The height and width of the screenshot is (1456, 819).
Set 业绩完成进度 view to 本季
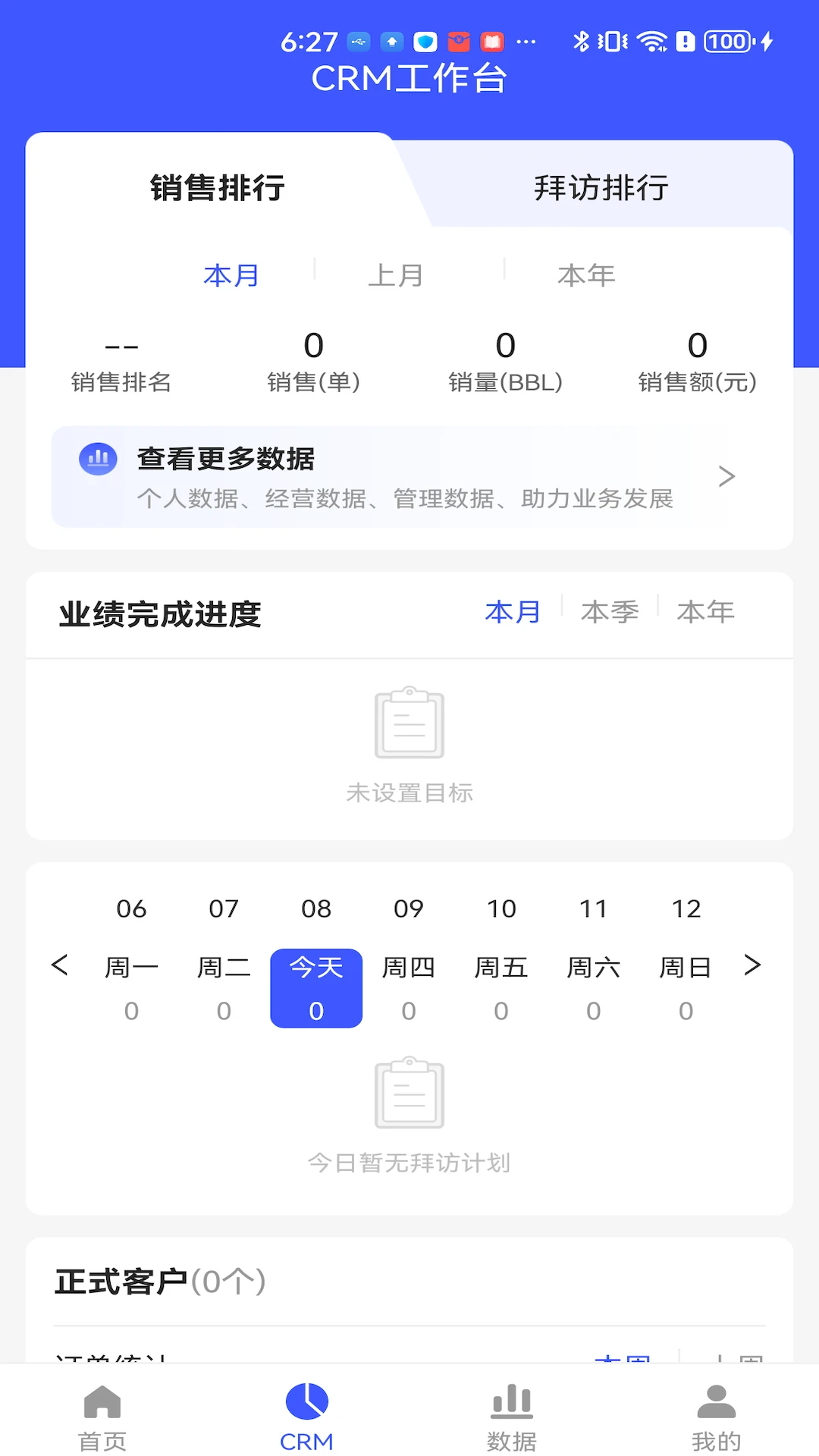[610, 612]
